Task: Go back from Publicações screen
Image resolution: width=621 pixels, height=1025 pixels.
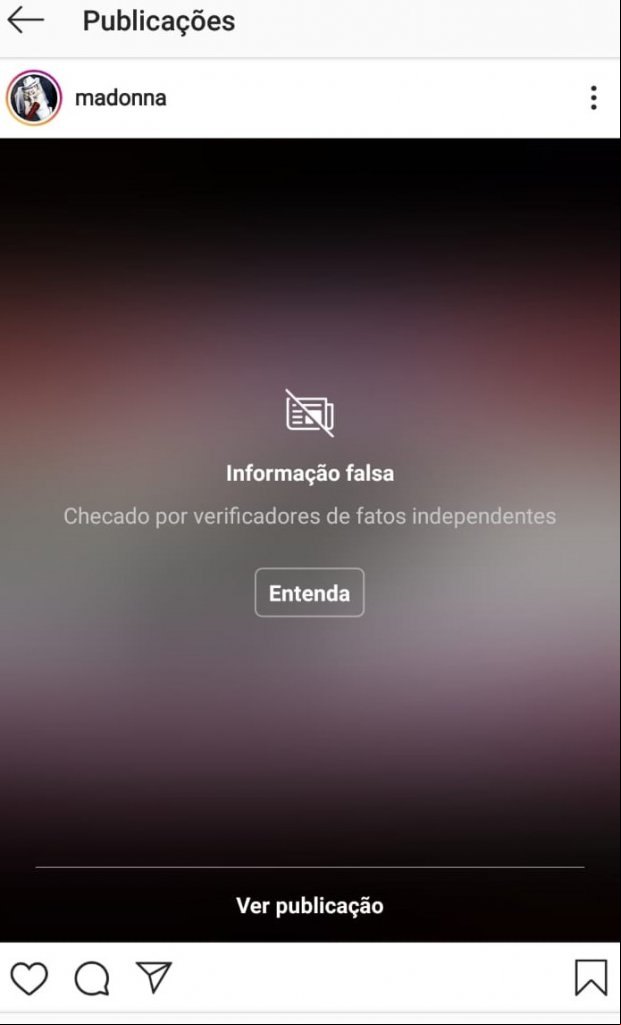Action: pos(26,21)
